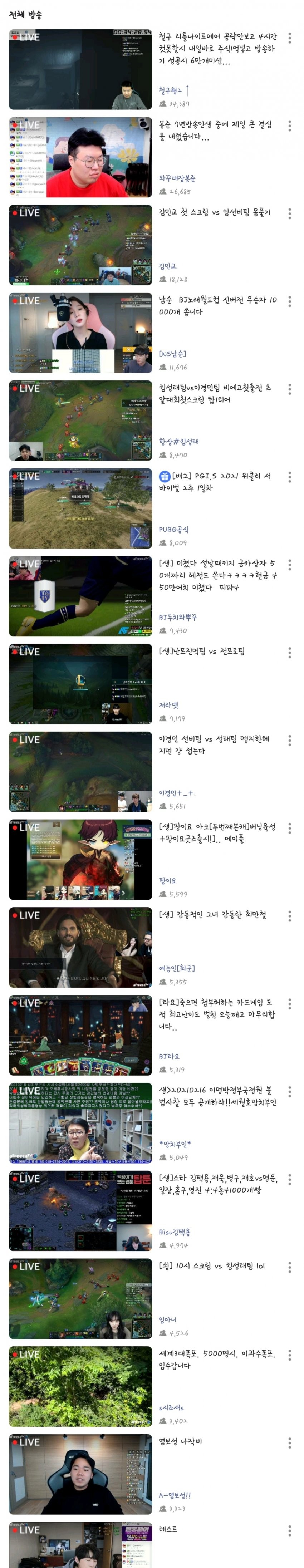
Task: Watch PUBG공식 PGI.S 2021 stream
Action: 80,508
